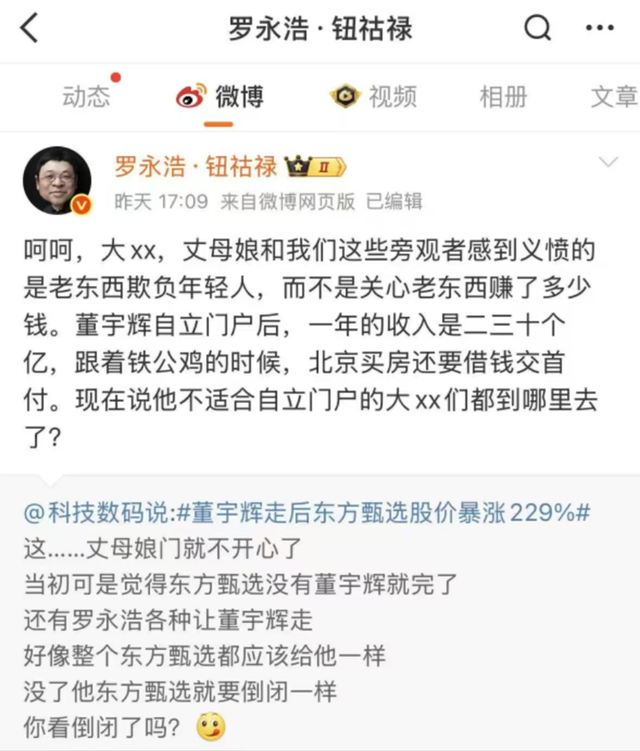This screenshot has width=640, height=751.
Task: Open the @科技数码说 mention link
Action: point(96,512)
